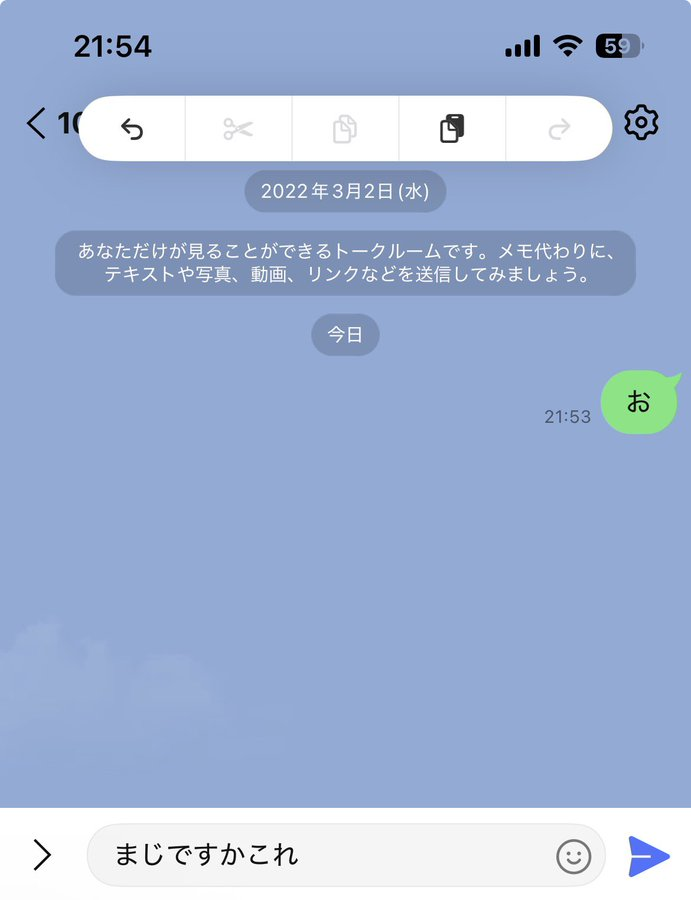Expand attachment options with the chevron
This screenshot has height=900, width=691.
click(42, 855)
